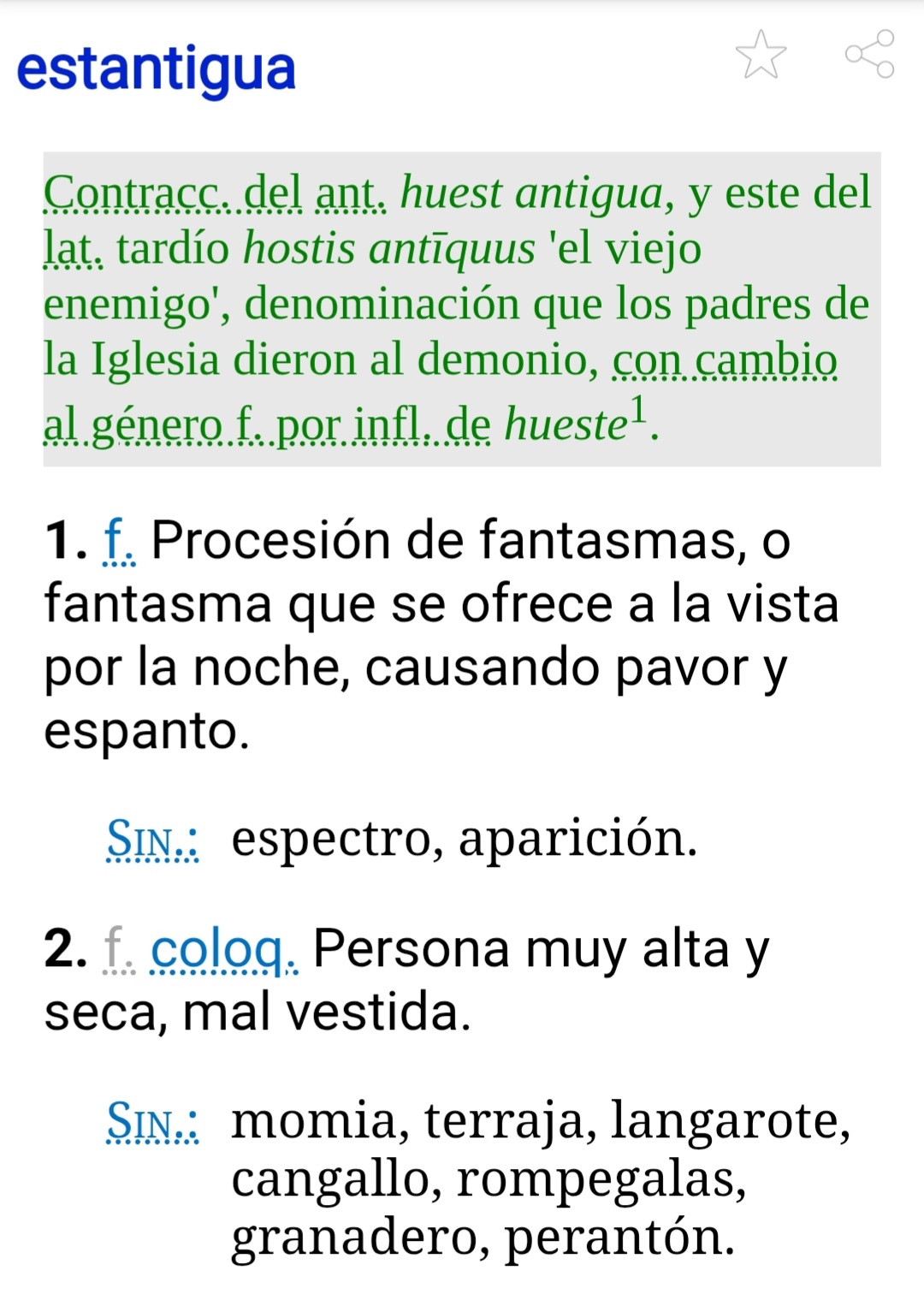Tap 'con cambio' dotted-underlined phrase

point(725,360)
